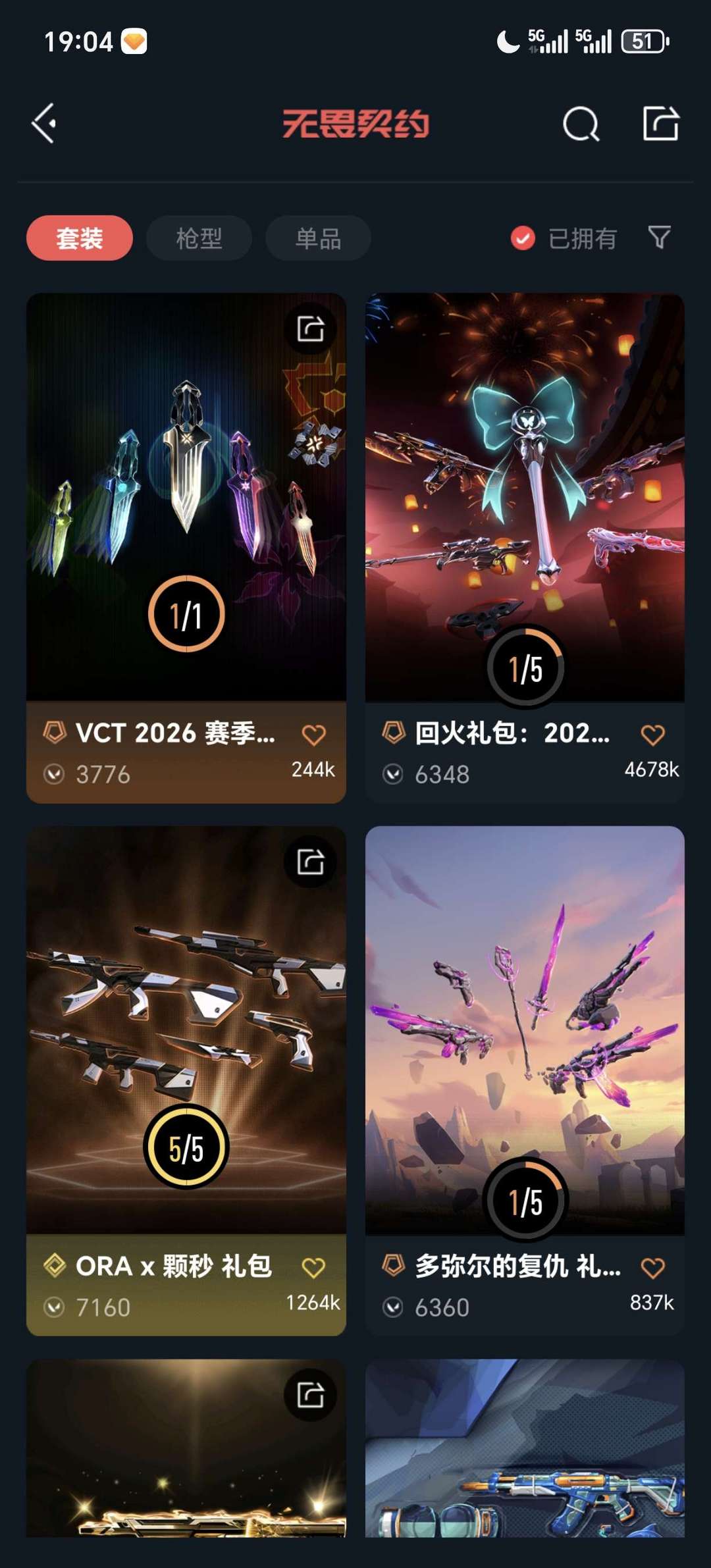Viewport: 711px width, 1568px height.
Task: Open the blue rifle bundle card
Action: (x=525, y=1461)
